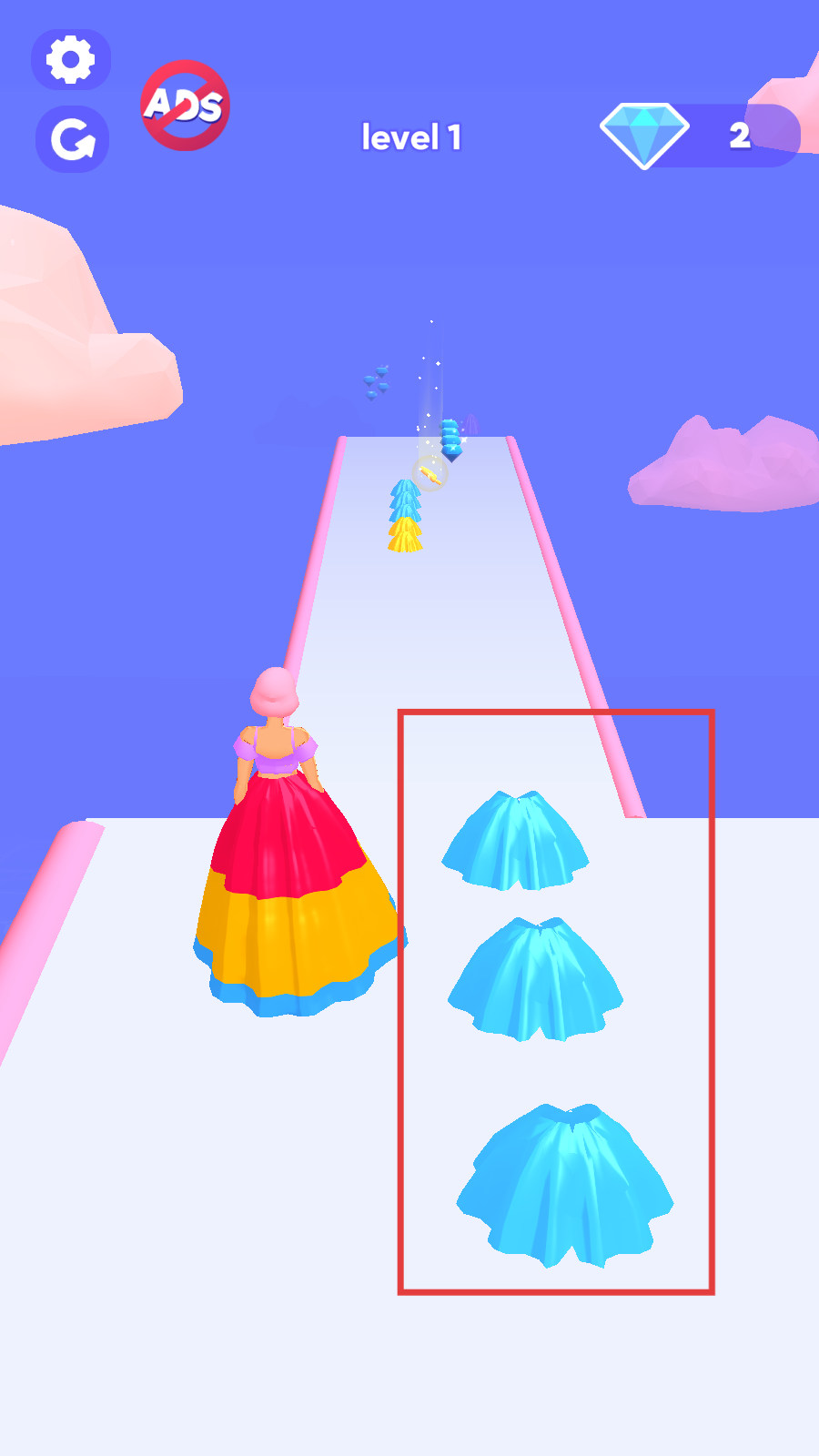Open the settings gear
This screenshot has width=819, height=1456.
tap(71, 60)
